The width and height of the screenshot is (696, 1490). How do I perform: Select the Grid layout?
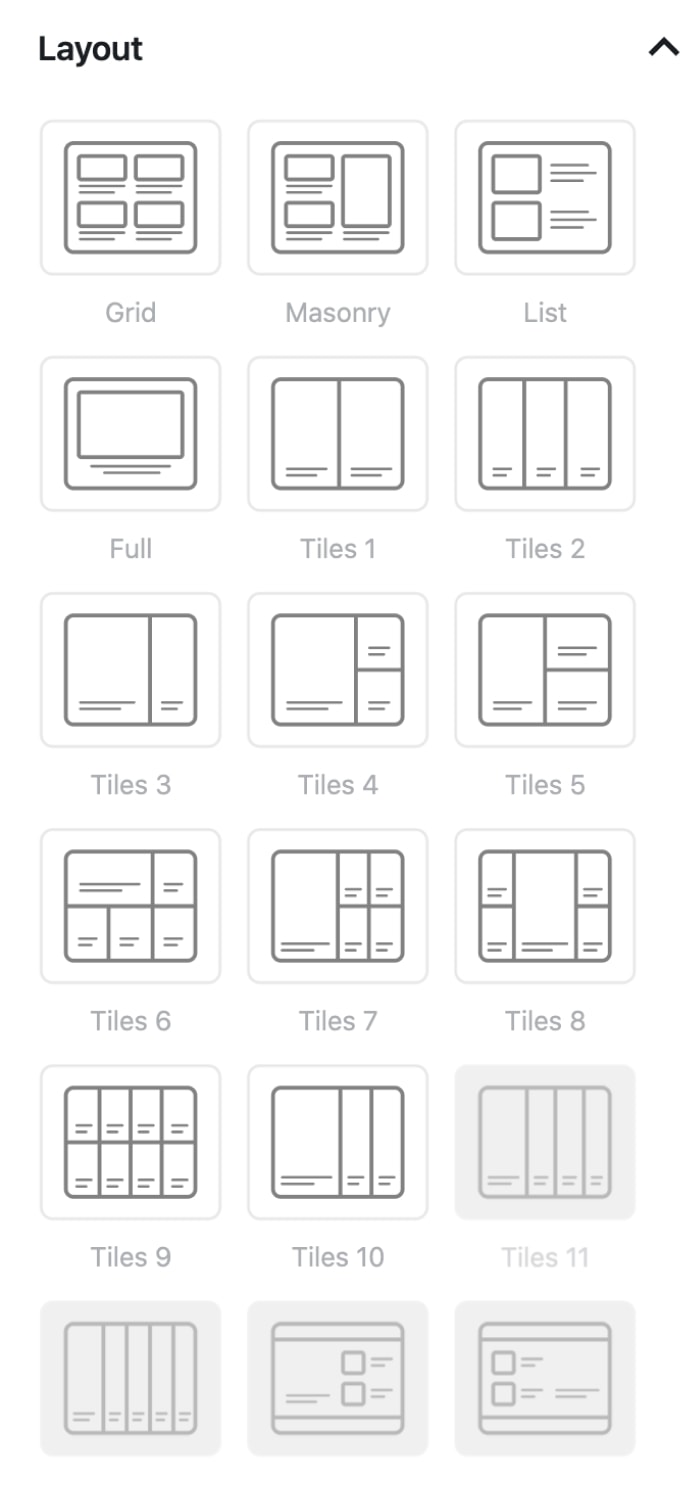130,198
